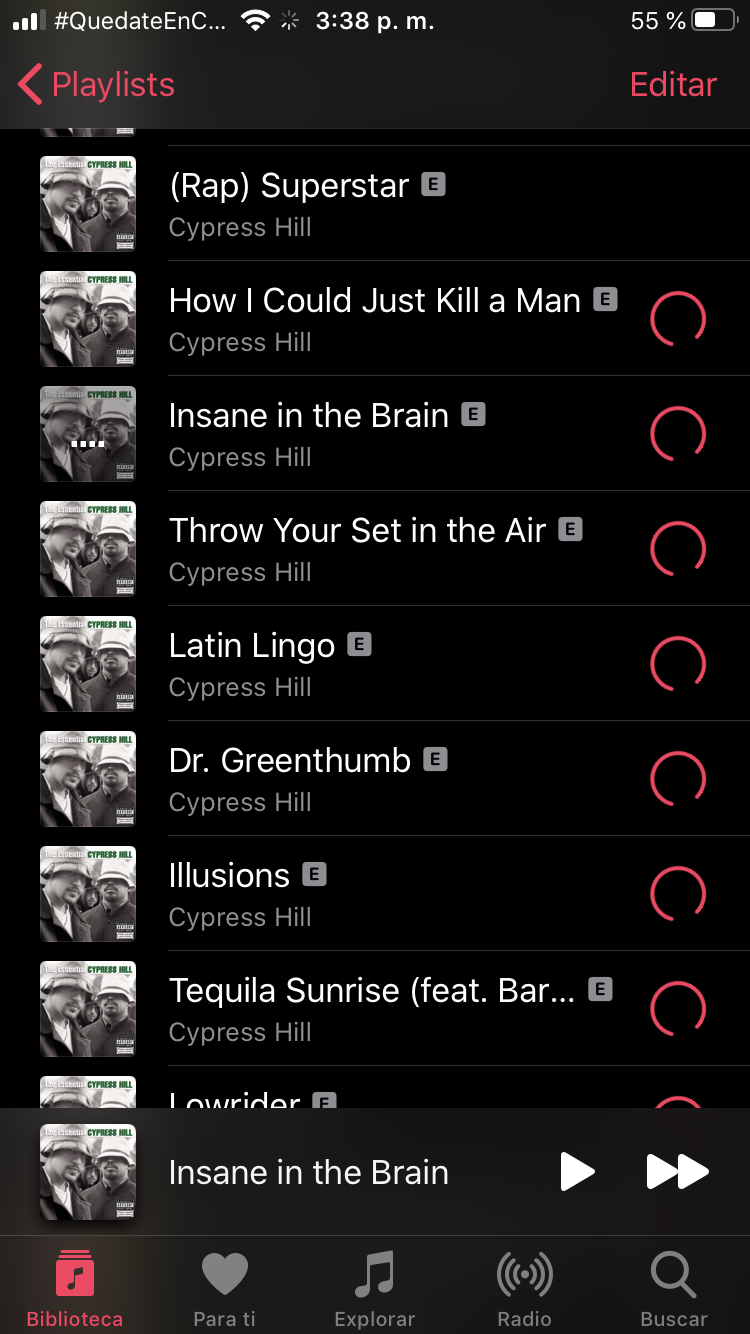Screen dimensions: 750x1334
Task: Resume playback in the mini player
Action: pyautogui.click(x=577, y=1171)
